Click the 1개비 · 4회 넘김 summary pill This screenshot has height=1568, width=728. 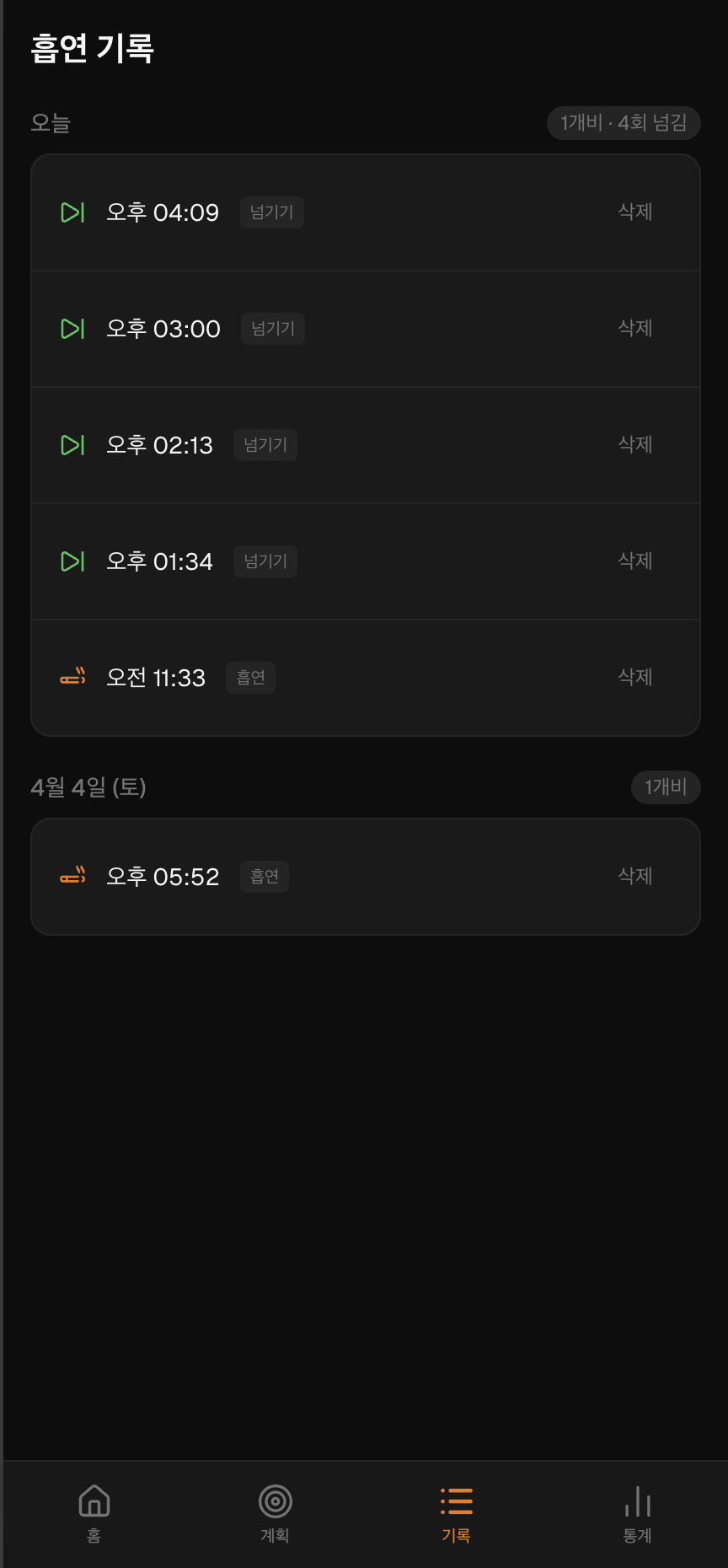click(624, 123)
